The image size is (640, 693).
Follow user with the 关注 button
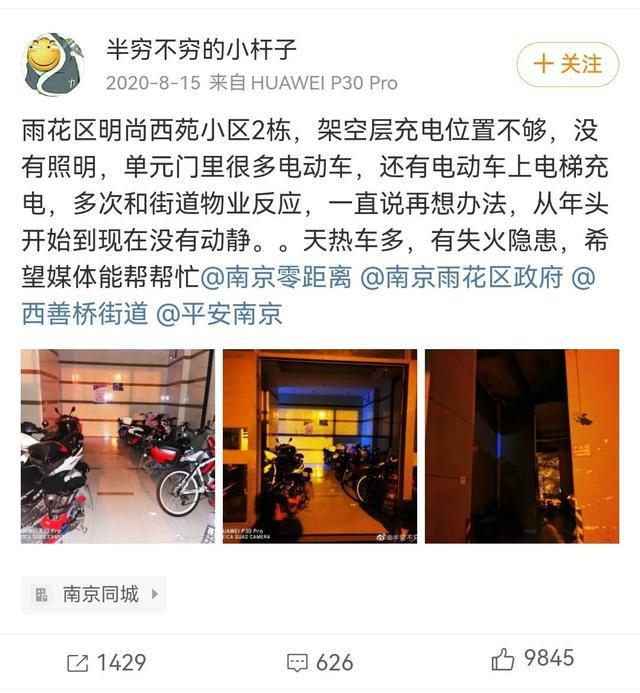(567, 64)
